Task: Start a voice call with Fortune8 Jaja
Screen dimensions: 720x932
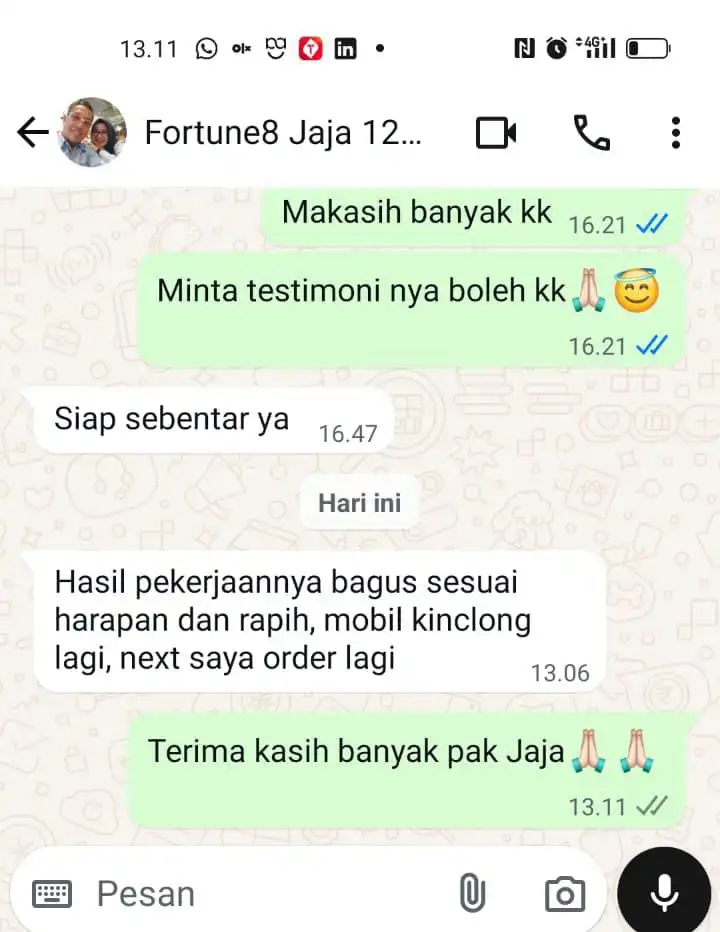Action: pyautogui.click(x=591, y=132)
